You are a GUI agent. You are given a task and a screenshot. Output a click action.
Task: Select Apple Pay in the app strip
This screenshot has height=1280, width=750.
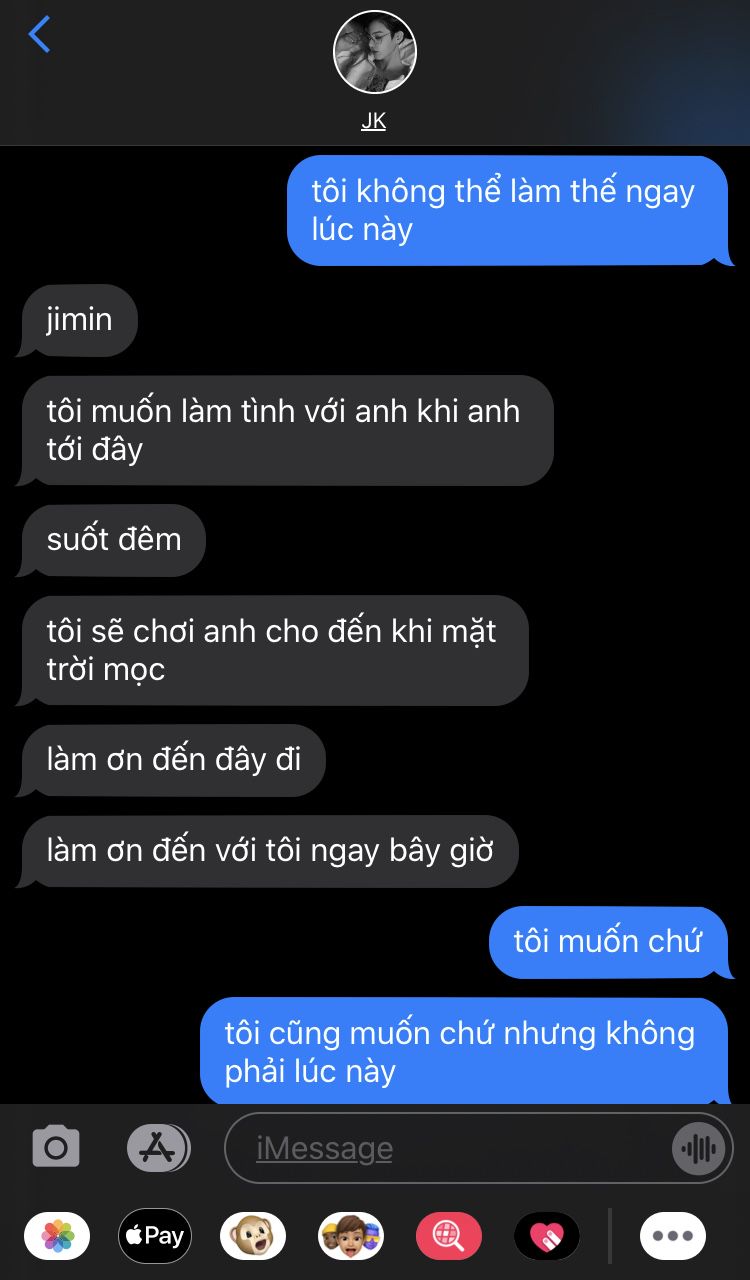pyautogui.click(x=154, y=1236)
